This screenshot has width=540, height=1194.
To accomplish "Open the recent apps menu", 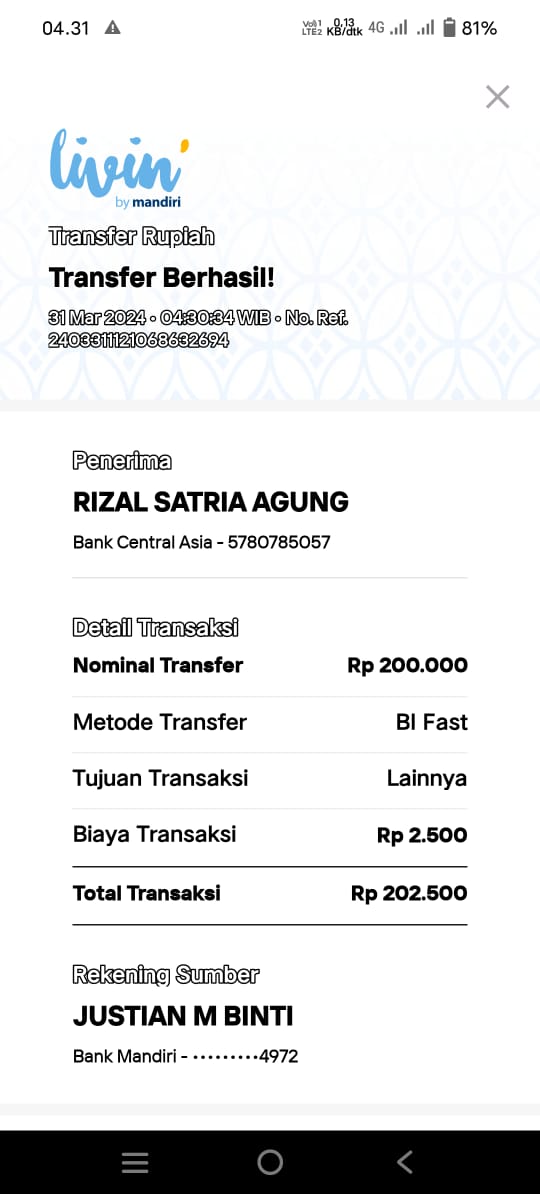I will pyautogui.click(x=135, y=1162).
